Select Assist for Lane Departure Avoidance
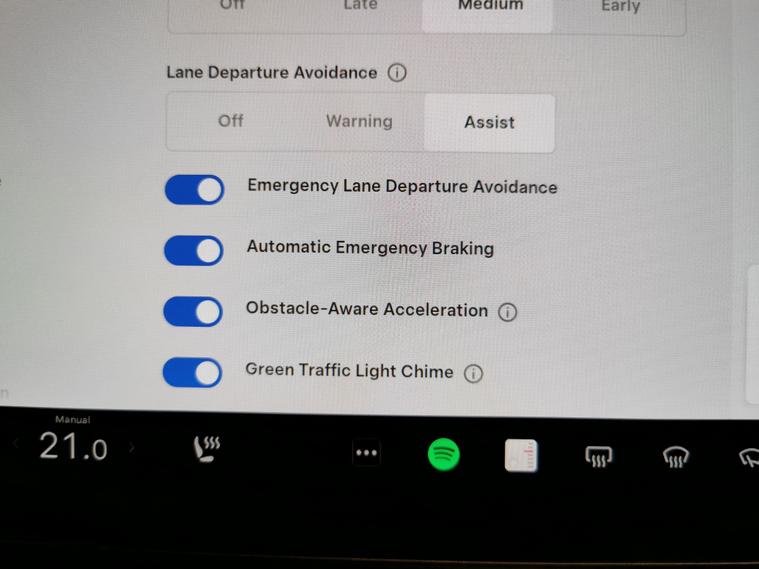 point(489,123)
